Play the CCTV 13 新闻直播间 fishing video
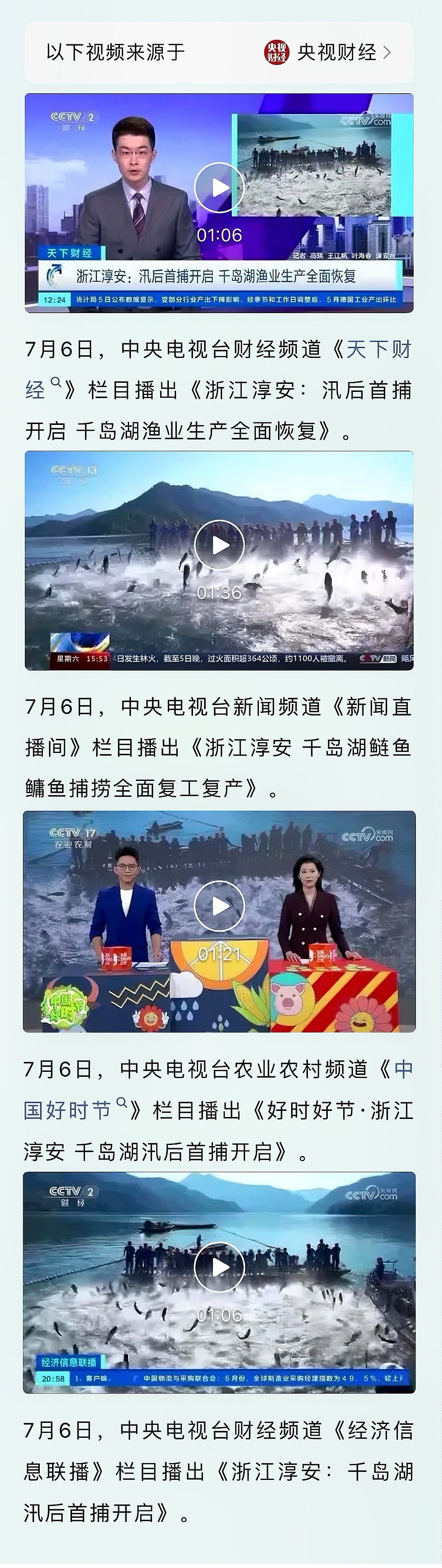This screenshot has height=1568, width=442. pos(219,545)
